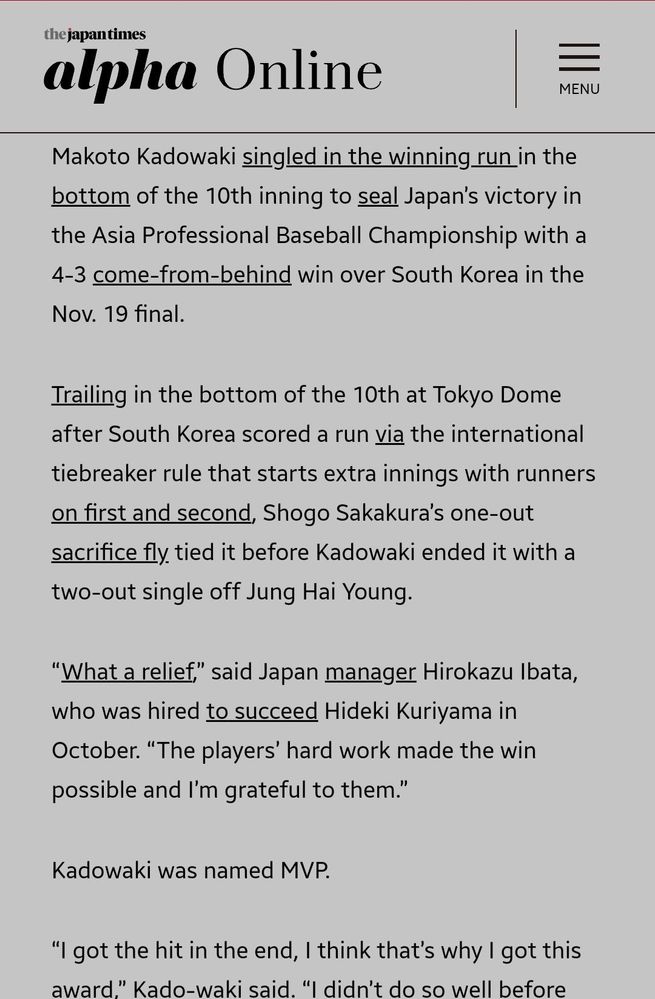The width and height of the screenshot is (655, 999).
Task: Open the hamburger MENU button
Action: pos(579,69)
